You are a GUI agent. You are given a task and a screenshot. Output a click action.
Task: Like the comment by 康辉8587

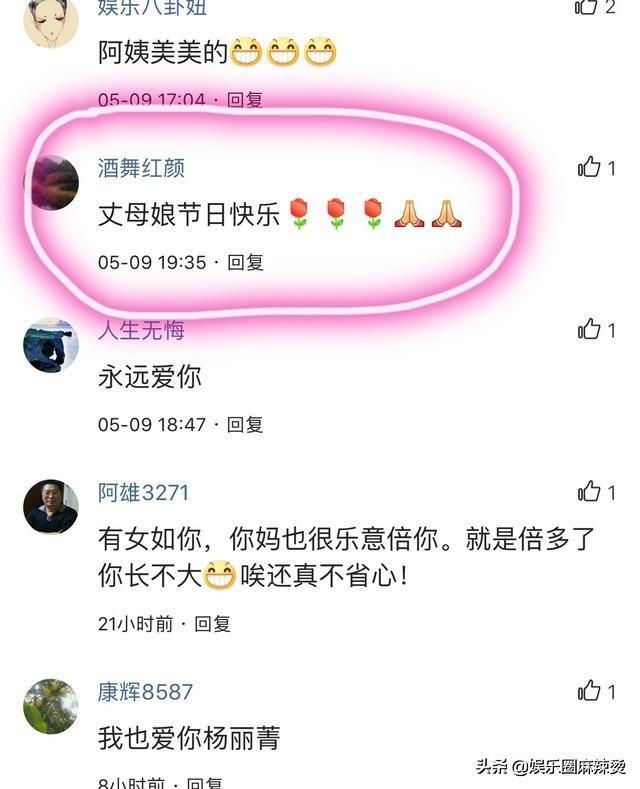tap(590, 691)
